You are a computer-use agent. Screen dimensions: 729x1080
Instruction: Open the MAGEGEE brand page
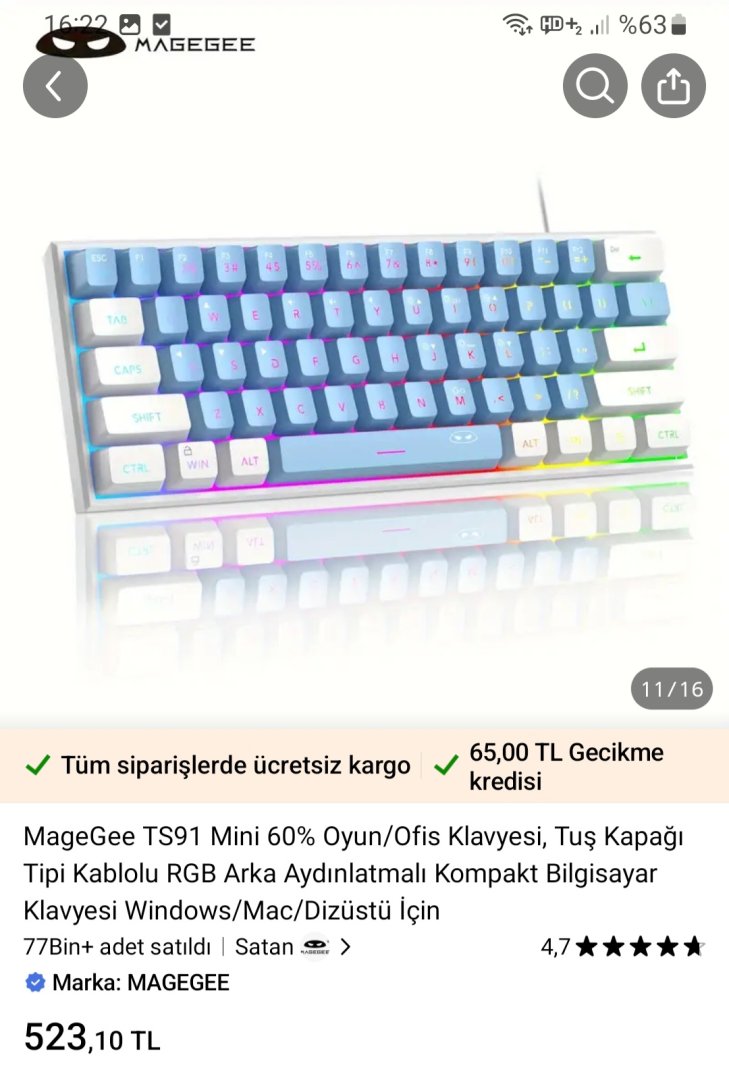(x=139, y=982)
